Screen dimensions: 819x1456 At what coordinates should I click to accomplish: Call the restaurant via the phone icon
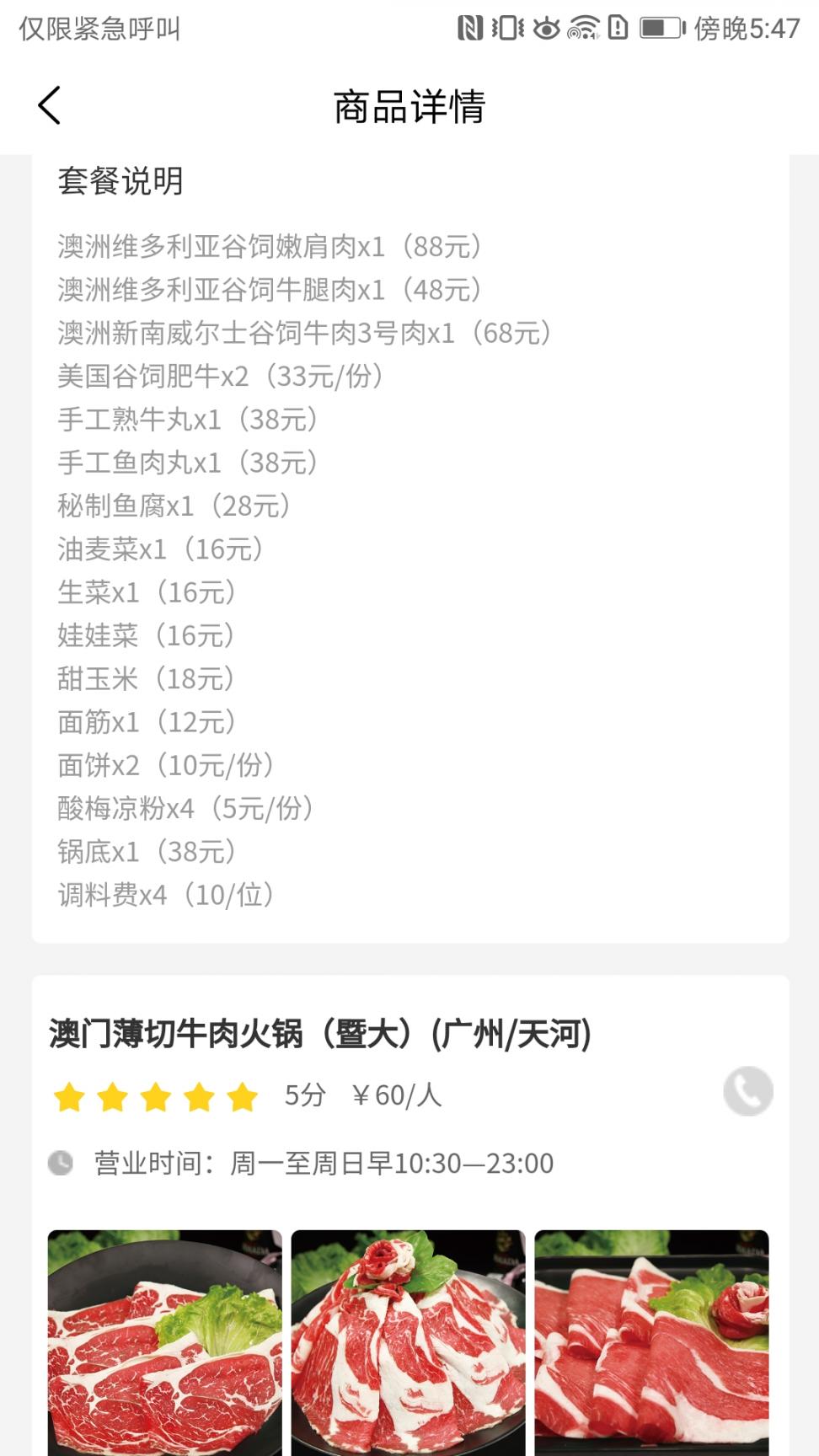tap(747, 1091)
